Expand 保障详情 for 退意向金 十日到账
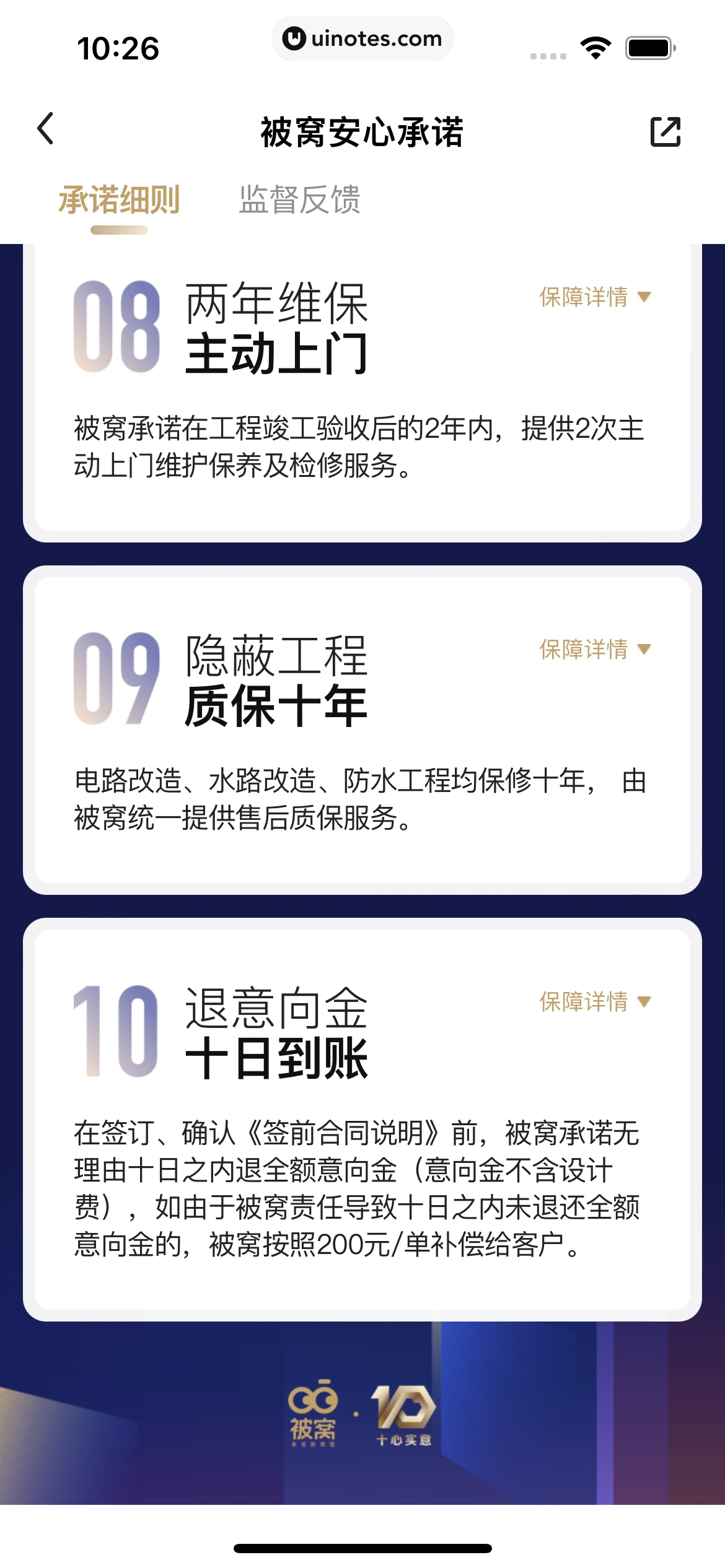The height and width of the screenshot is (1568, 725). coord(595,1002)
